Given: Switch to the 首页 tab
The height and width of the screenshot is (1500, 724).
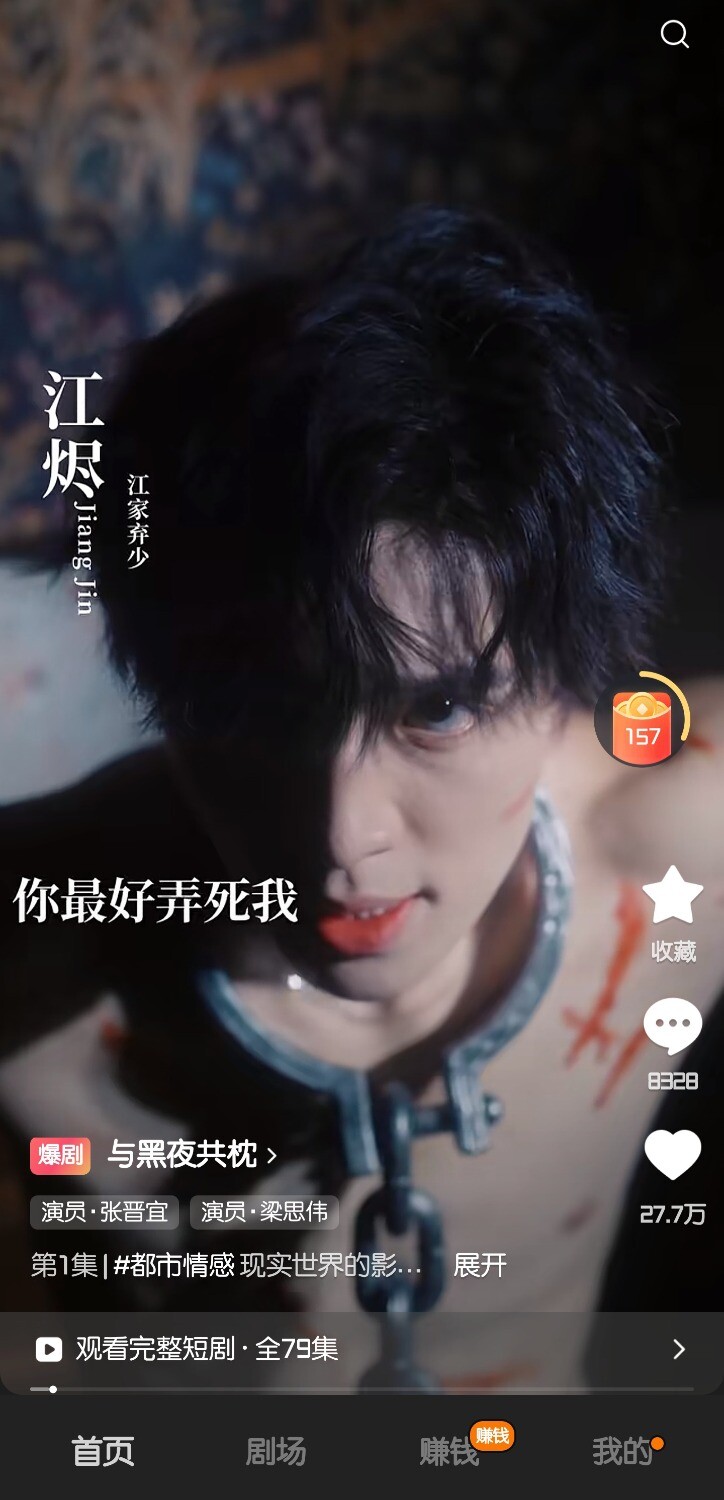Looking at the screenshot, I should 102,1451.
